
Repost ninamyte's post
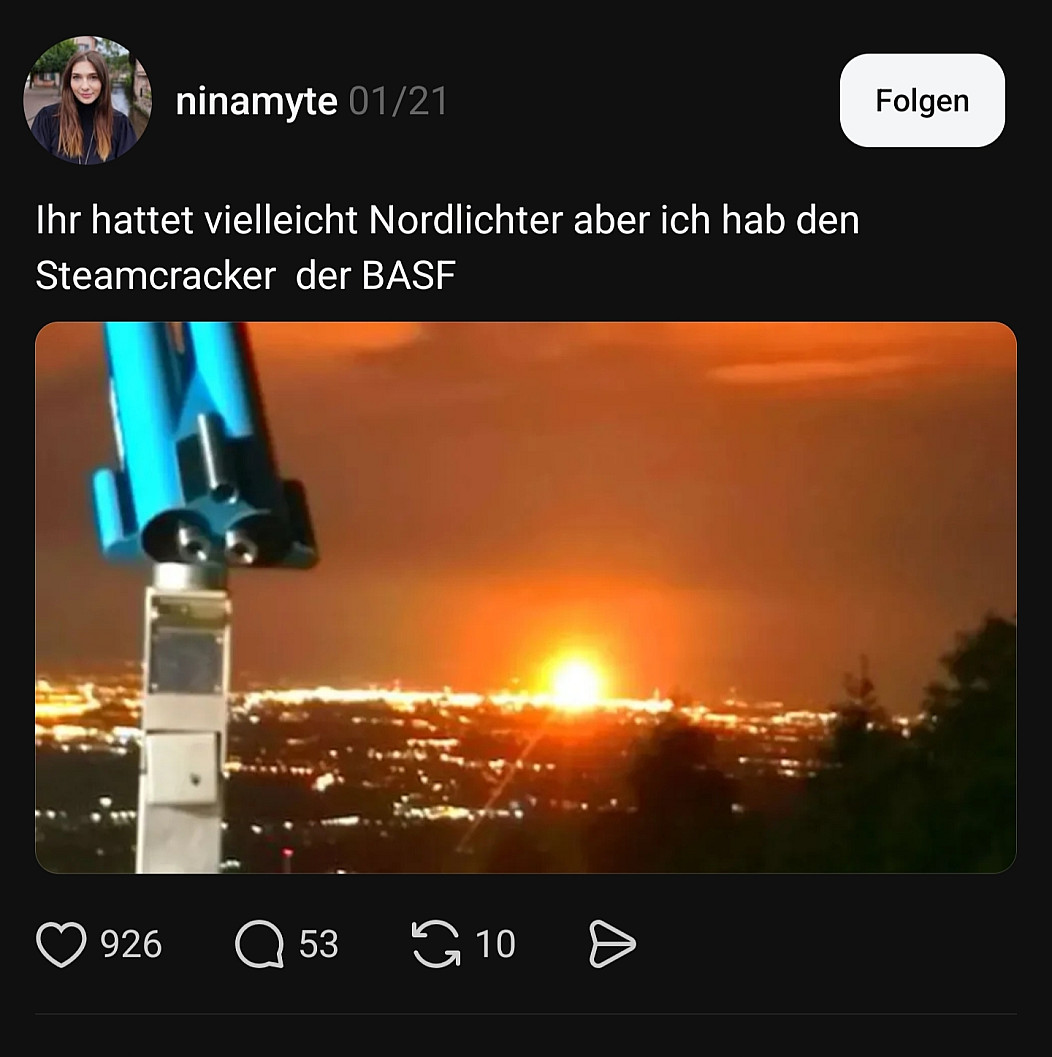(x=436, y=944)
